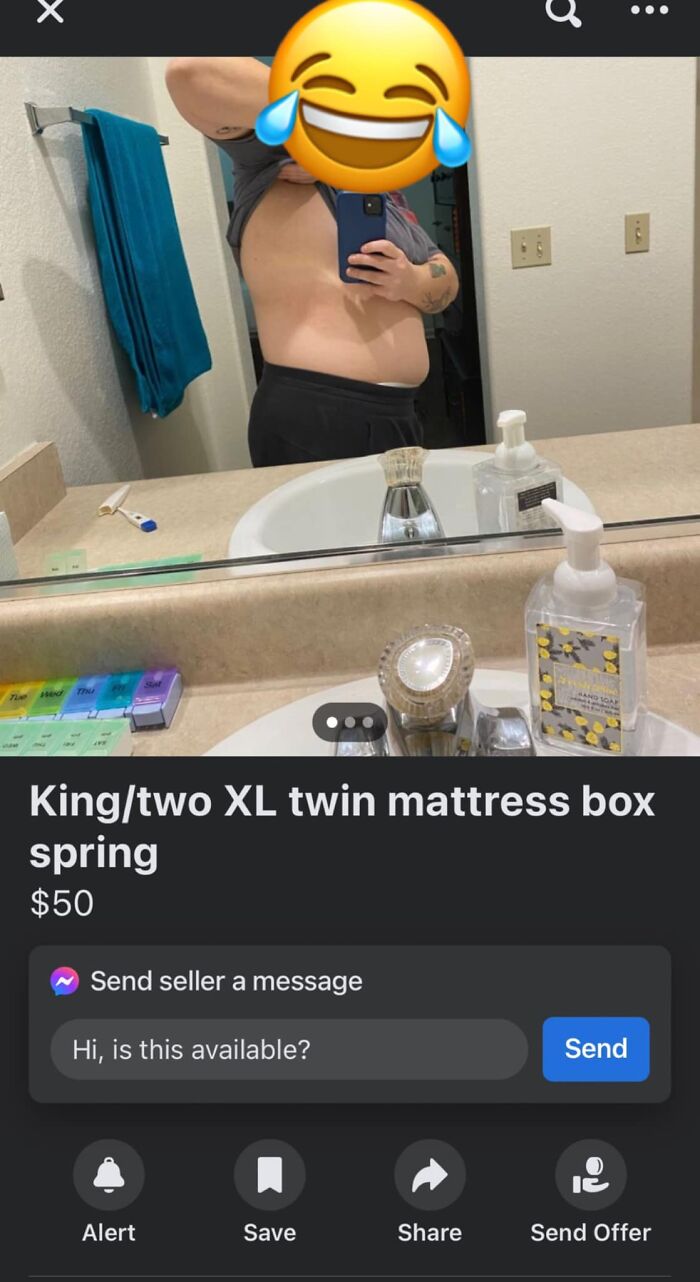Send Offer to the seller
700x1282 pixels.
(590, 1177)
